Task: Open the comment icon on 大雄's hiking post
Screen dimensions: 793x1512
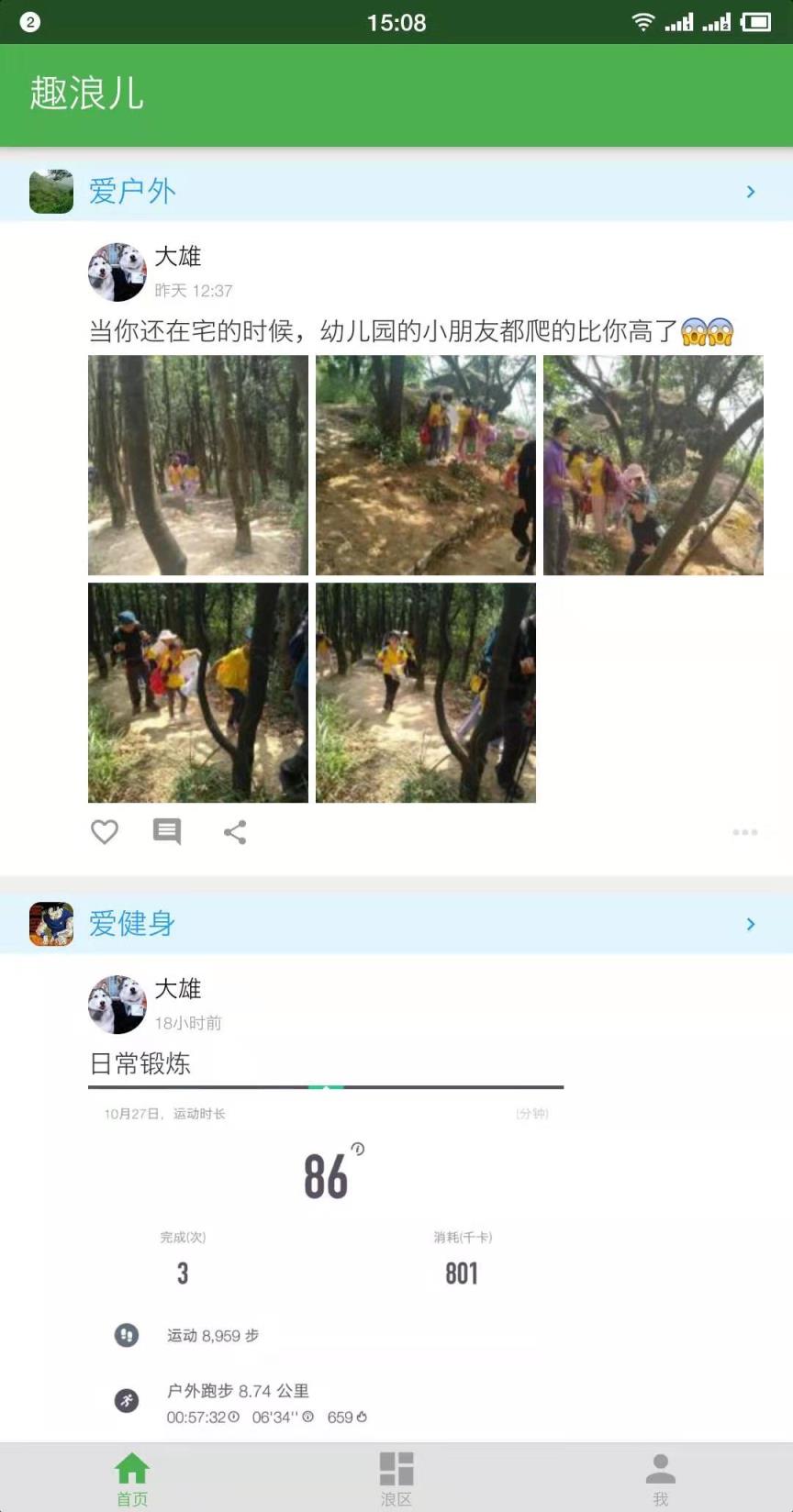Action: click(x=167, y=832)
